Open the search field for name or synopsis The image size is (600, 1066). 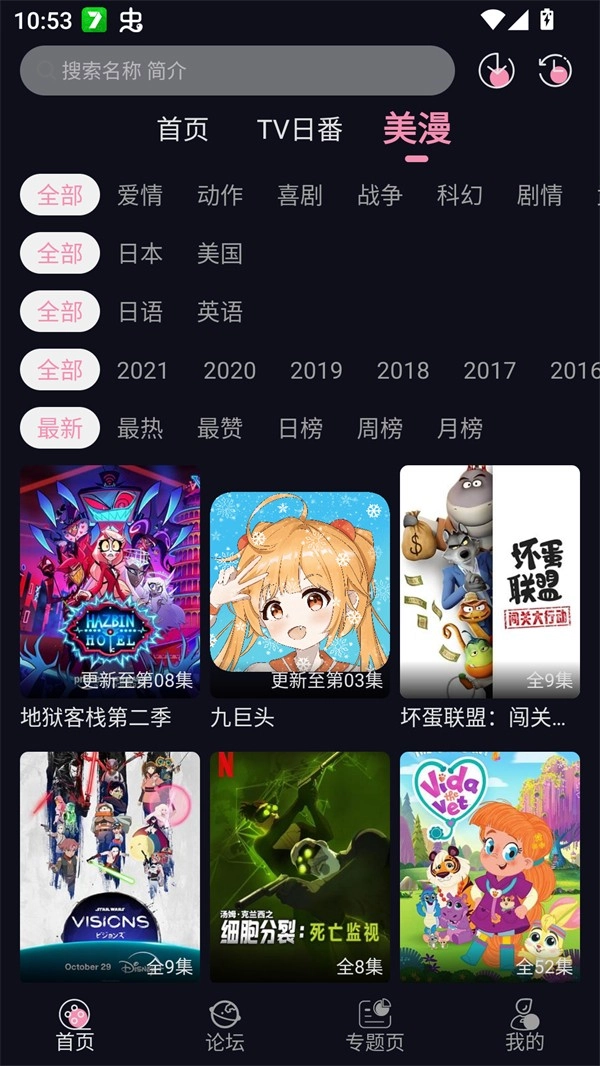click(237, 71)
